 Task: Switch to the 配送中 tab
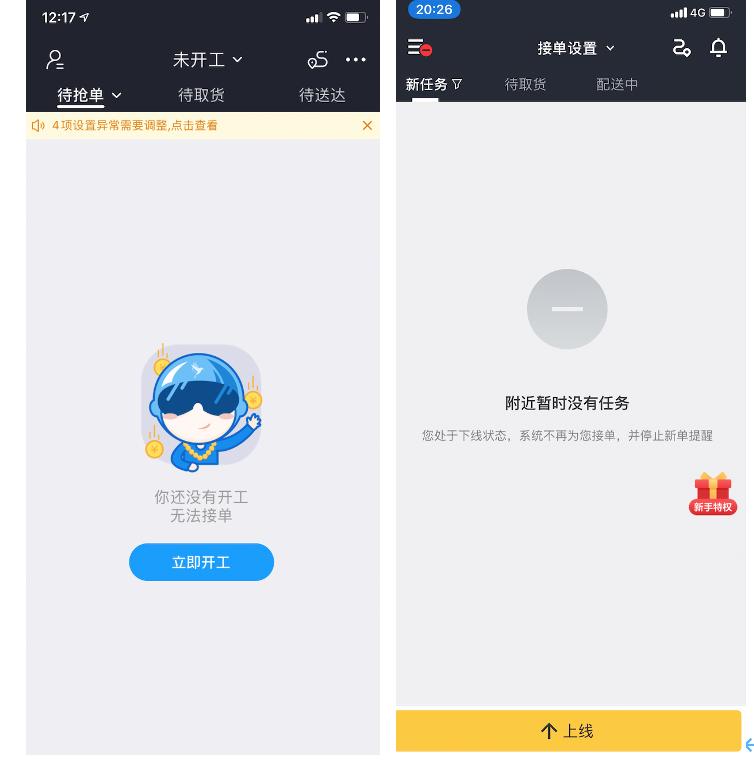click(617, 85)
